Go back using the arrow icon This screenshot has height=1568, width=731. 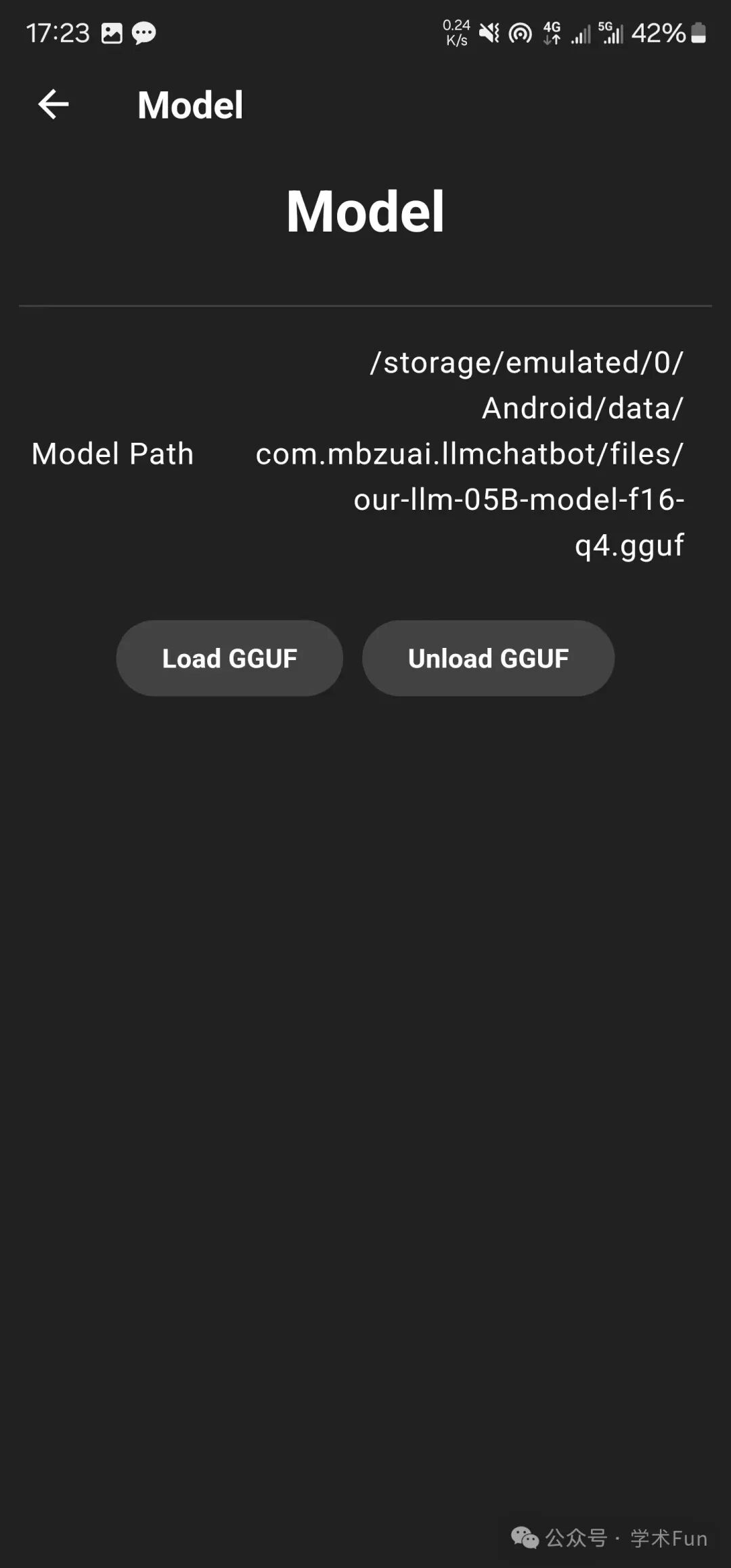53,105
